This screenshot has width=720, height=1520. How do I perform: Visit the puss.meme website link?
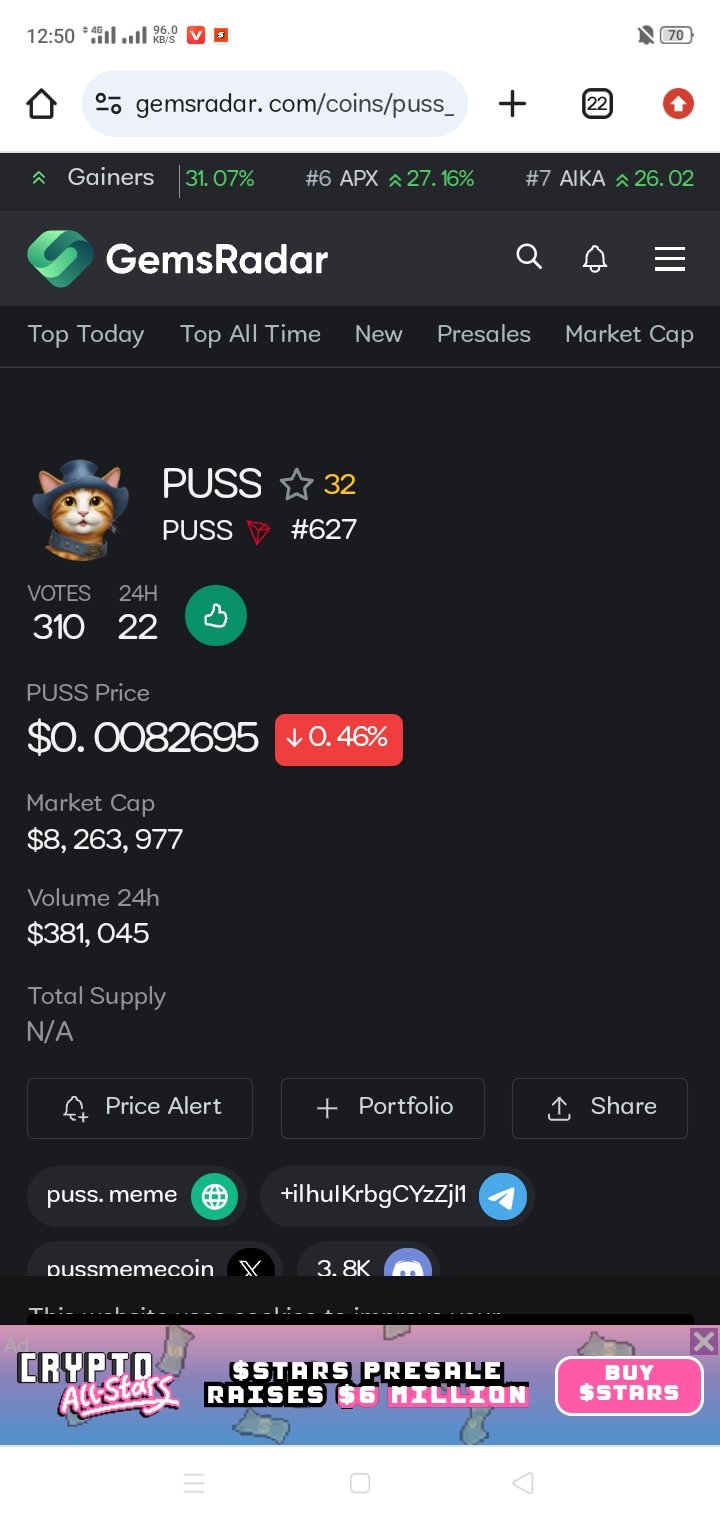point(136,1196)
